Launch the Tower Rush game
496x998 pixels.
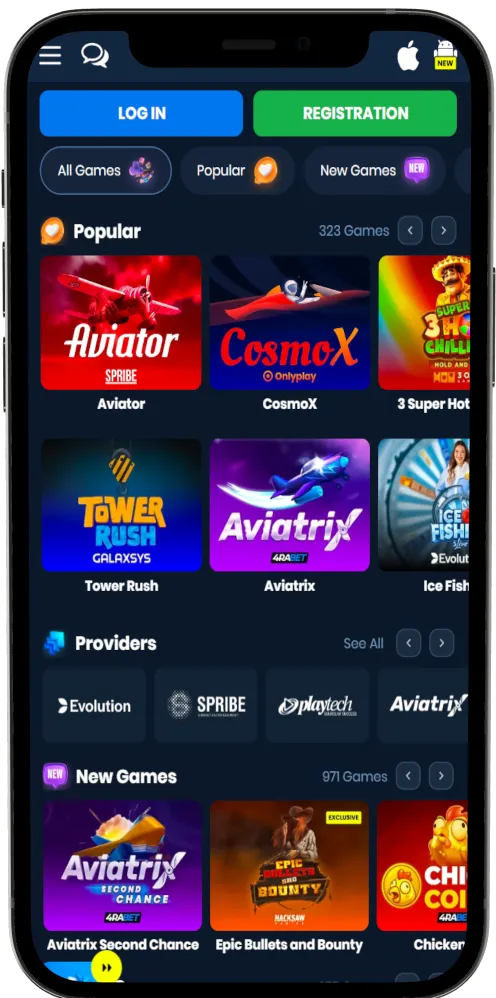[121, 505]
